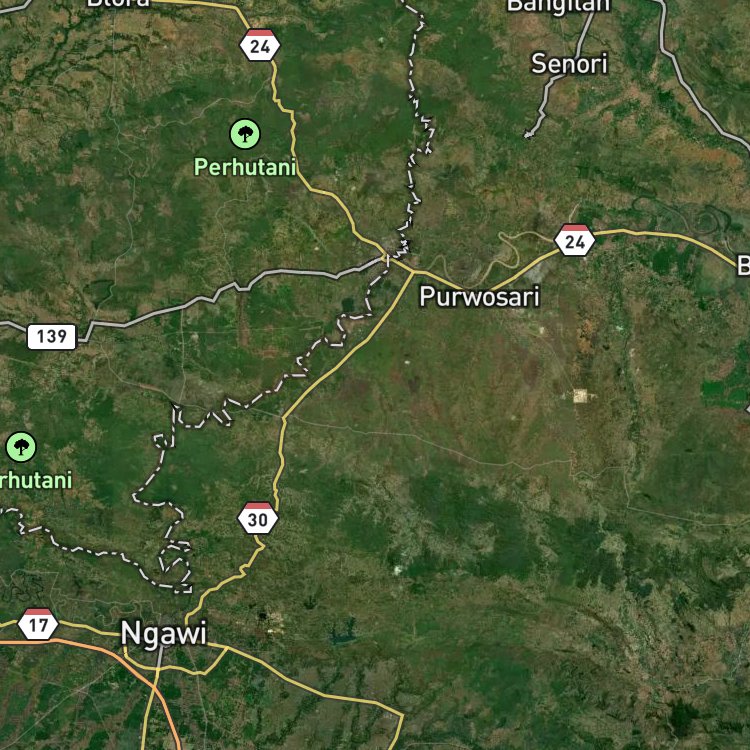The width and height of the screenshot is (750, 750).
Task: Select the Ngawi city label
Action: 164,633
